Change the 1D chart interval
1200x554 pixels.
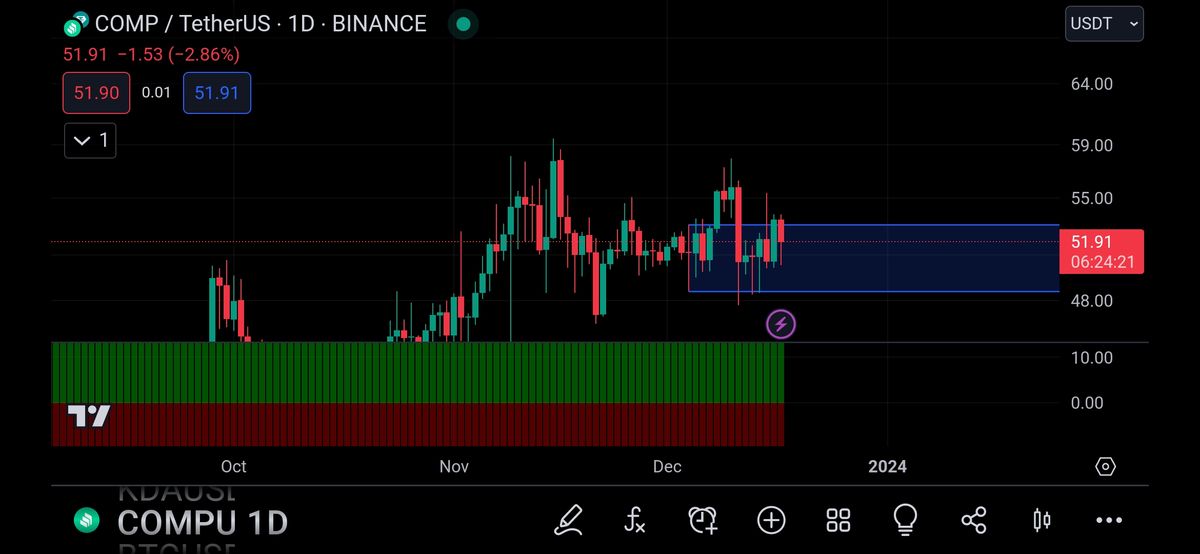point(300,23)
